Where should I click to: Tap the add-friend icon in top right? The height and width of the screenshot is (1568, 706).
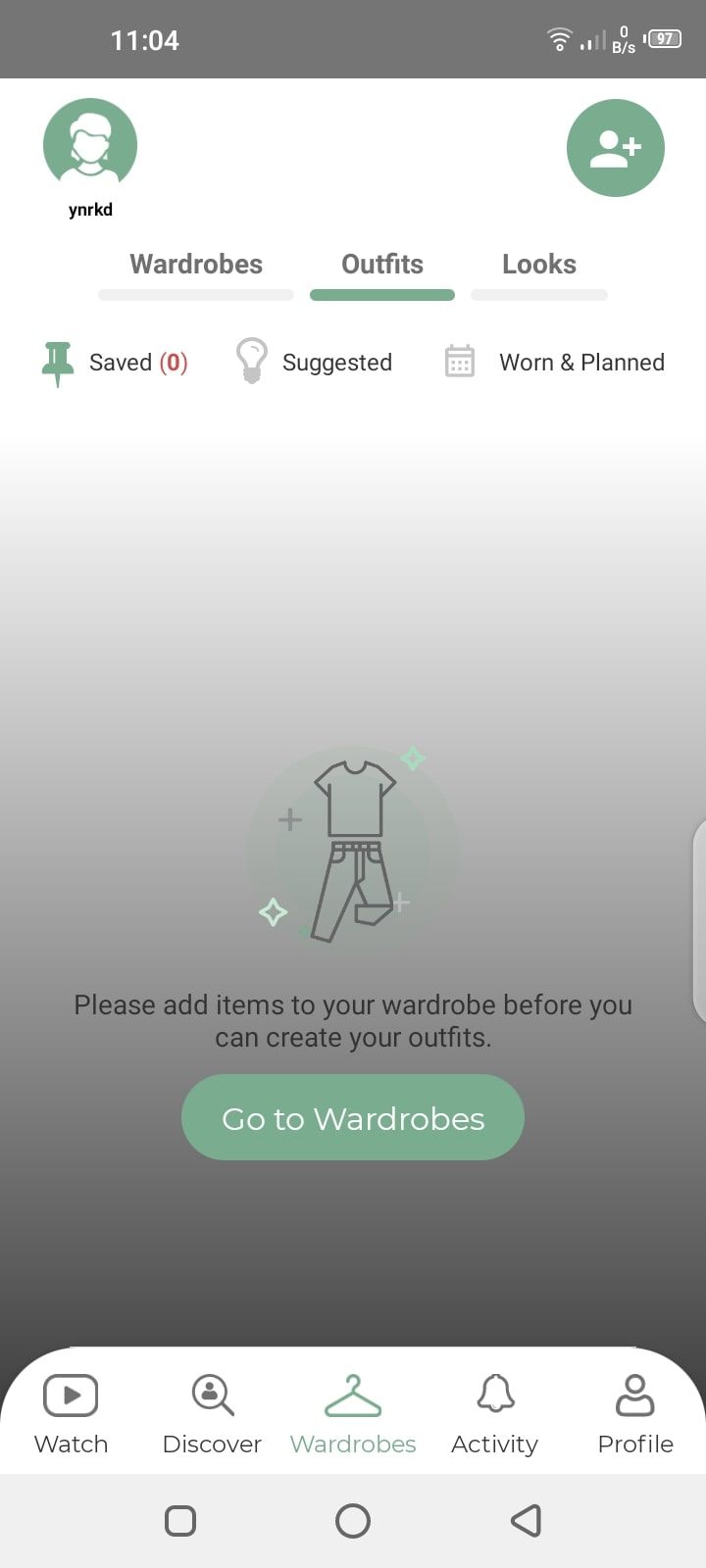616,147
